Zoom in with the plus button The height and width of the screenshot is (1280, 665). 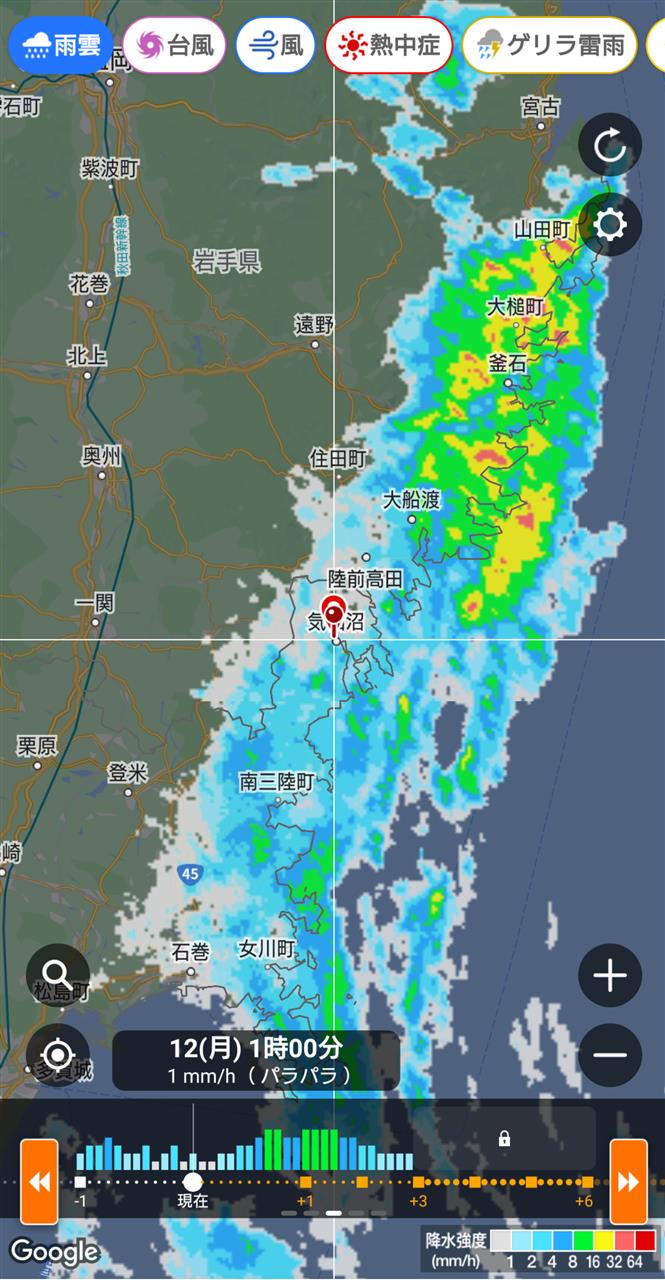pos(610,975)
